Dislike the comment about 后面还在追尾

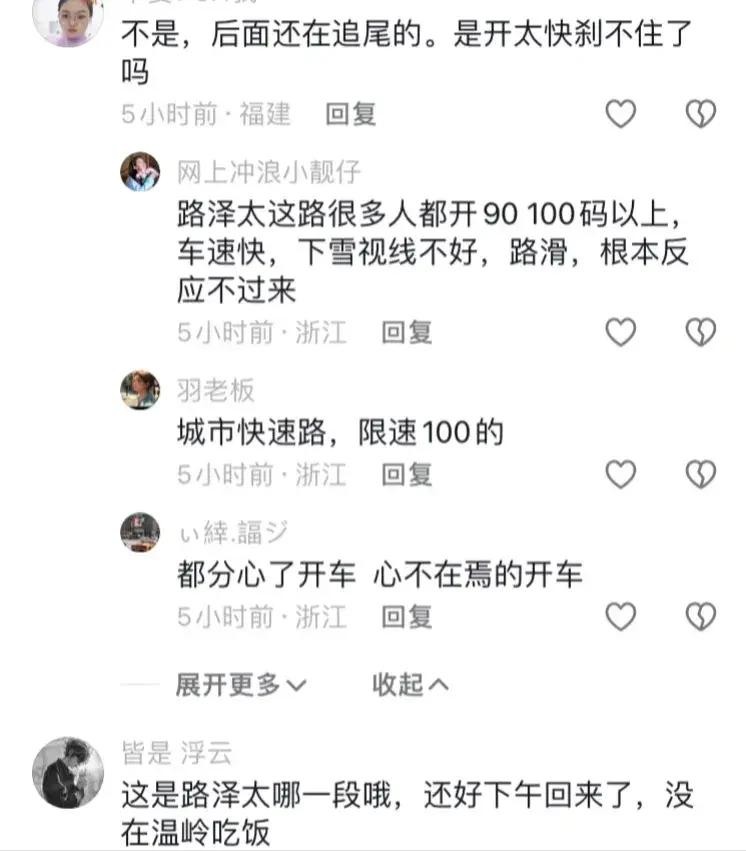701,115
